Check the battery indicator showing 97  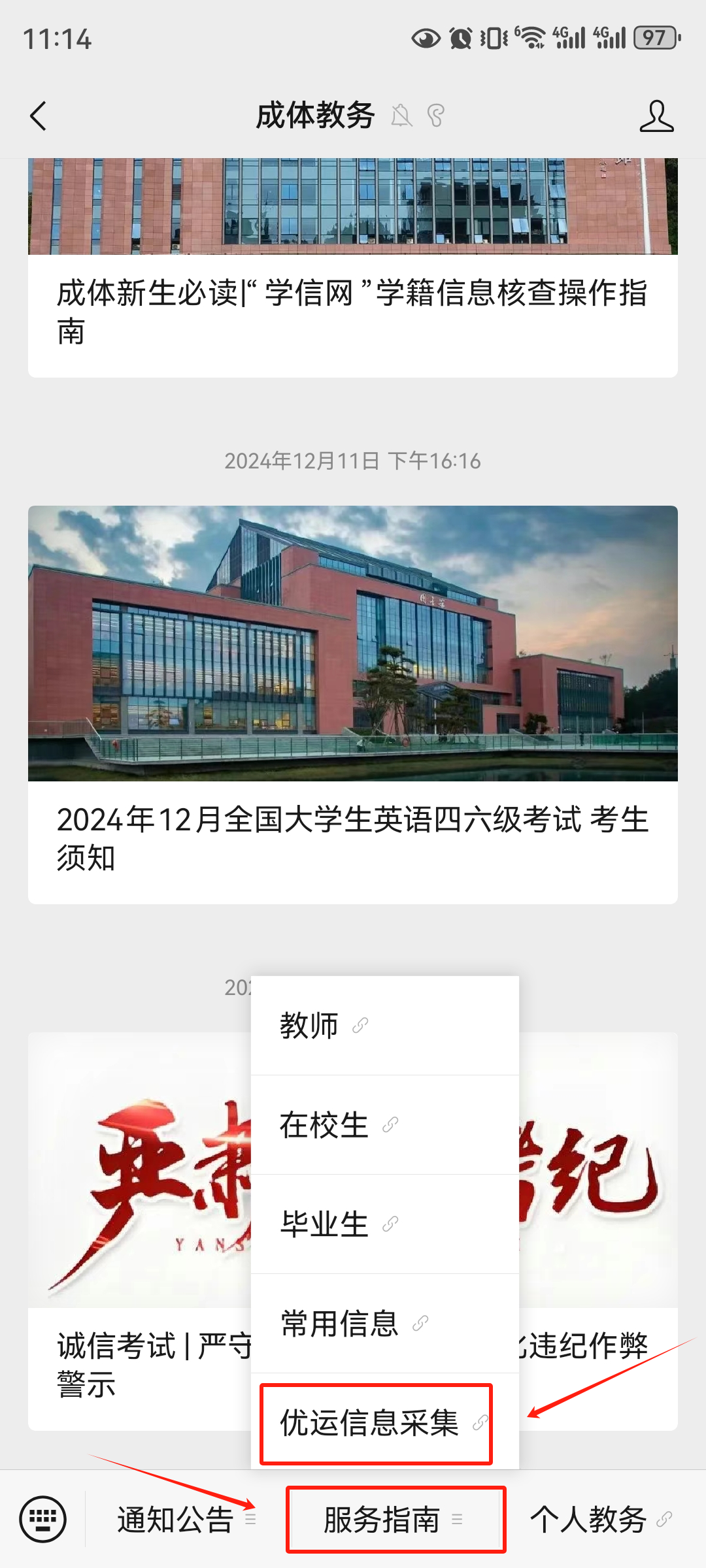654,38
